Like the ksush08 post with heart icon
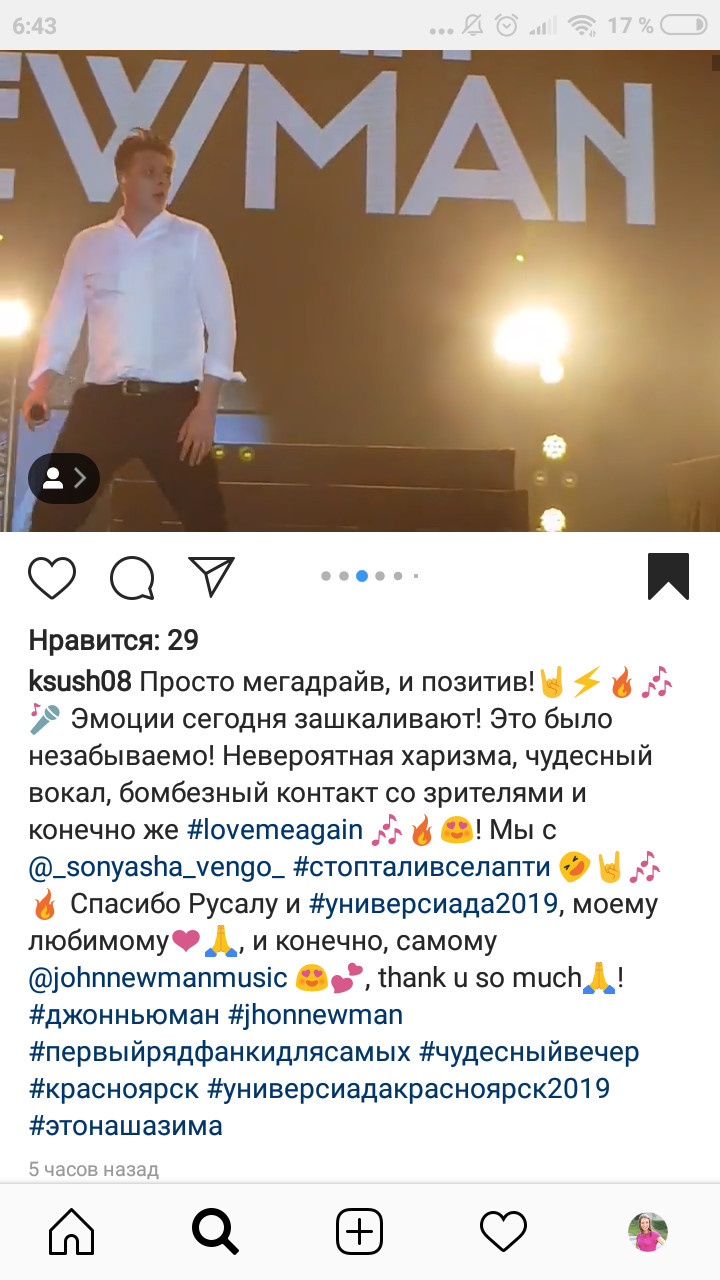This screenshot has width=720, height=1280. point(52,577)
